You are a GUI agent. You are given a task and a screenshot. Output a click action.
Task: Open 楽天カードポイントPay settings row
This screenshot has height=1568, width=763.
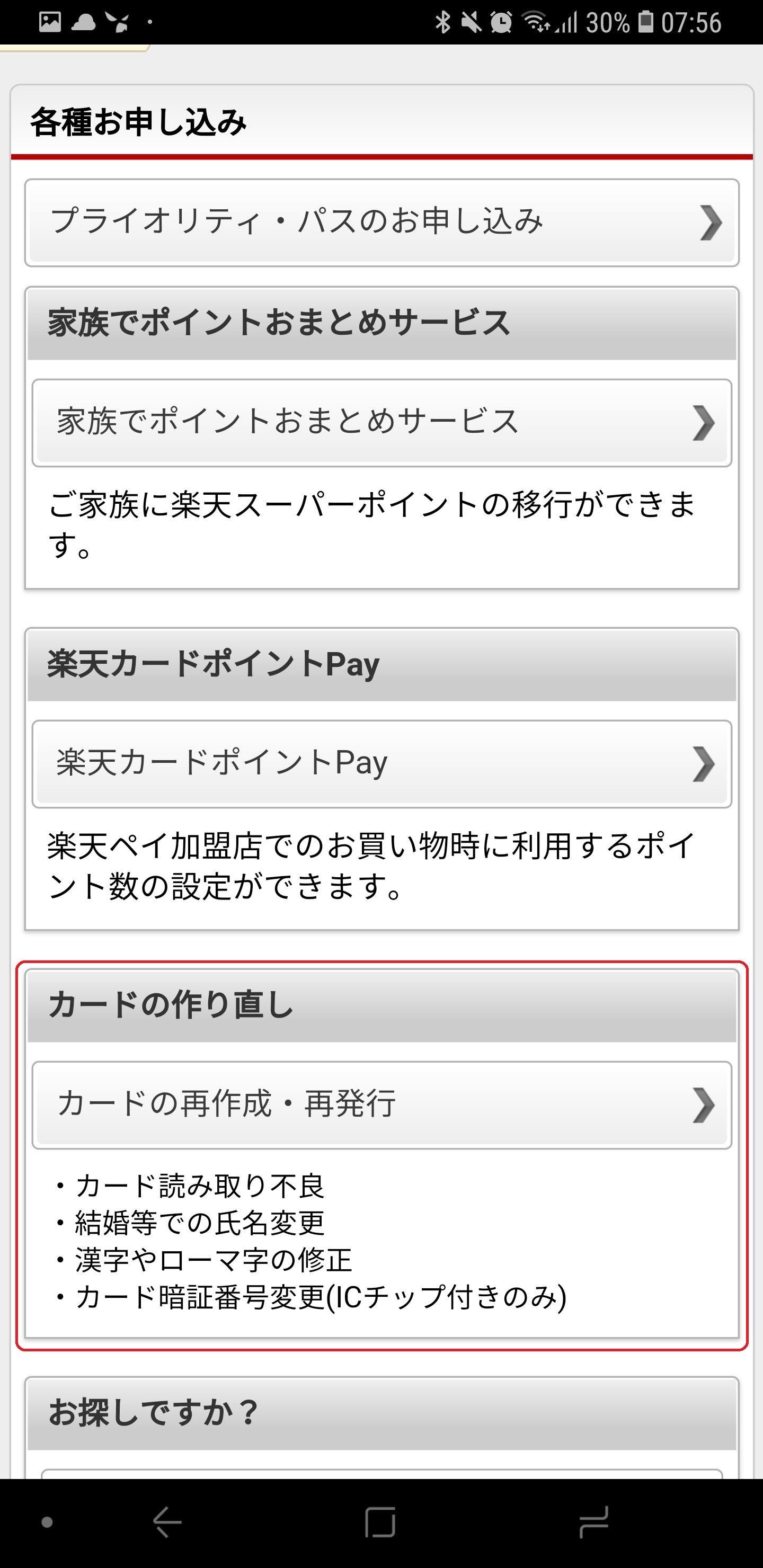381,763
